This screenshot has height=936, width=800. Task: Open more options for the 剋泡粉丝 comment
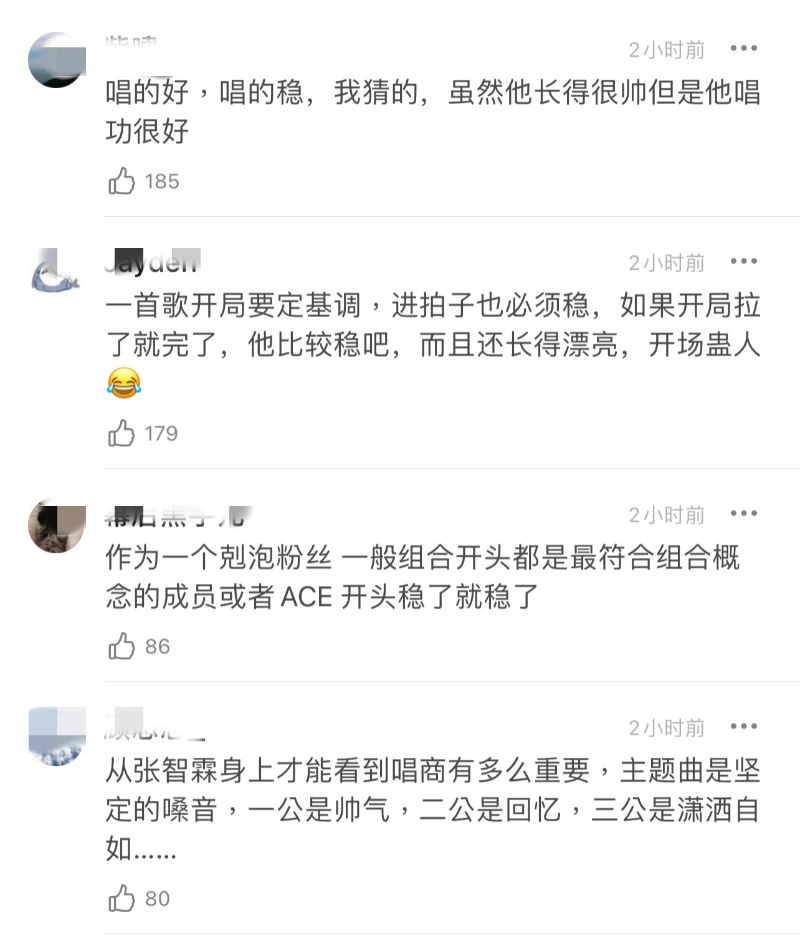[x=743, y=514]
